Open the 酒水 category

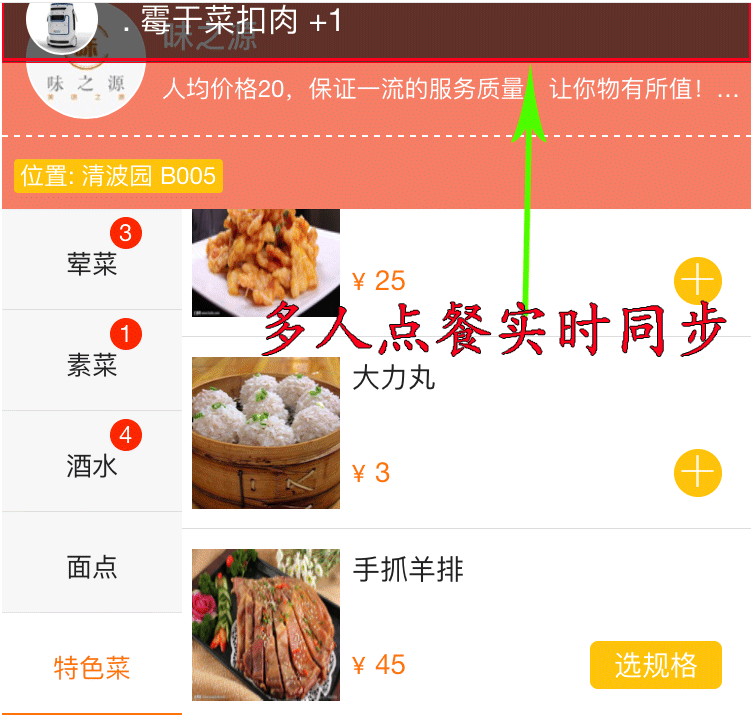(92, 465)
